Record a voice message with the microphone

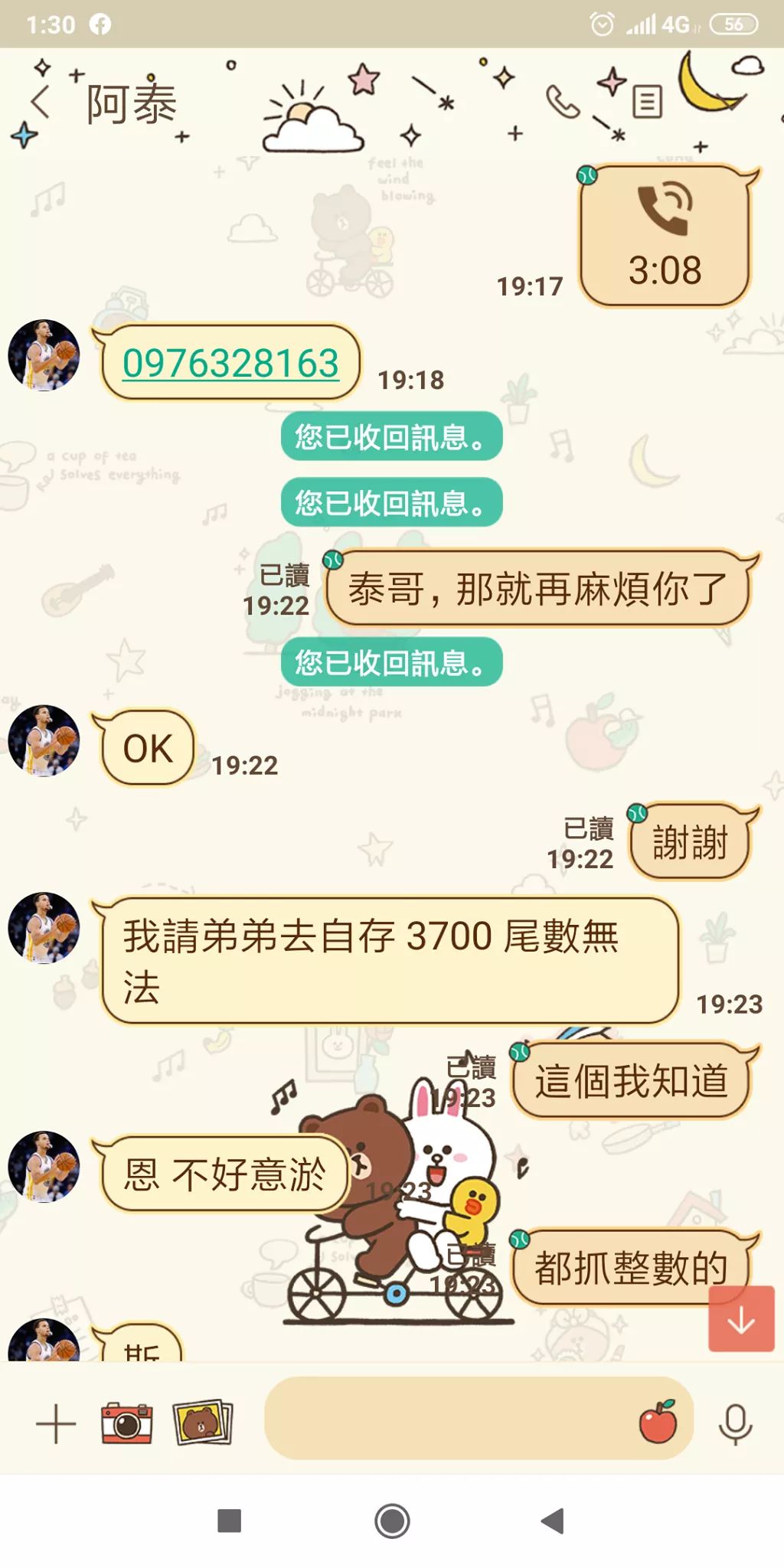coord(735,1423)
